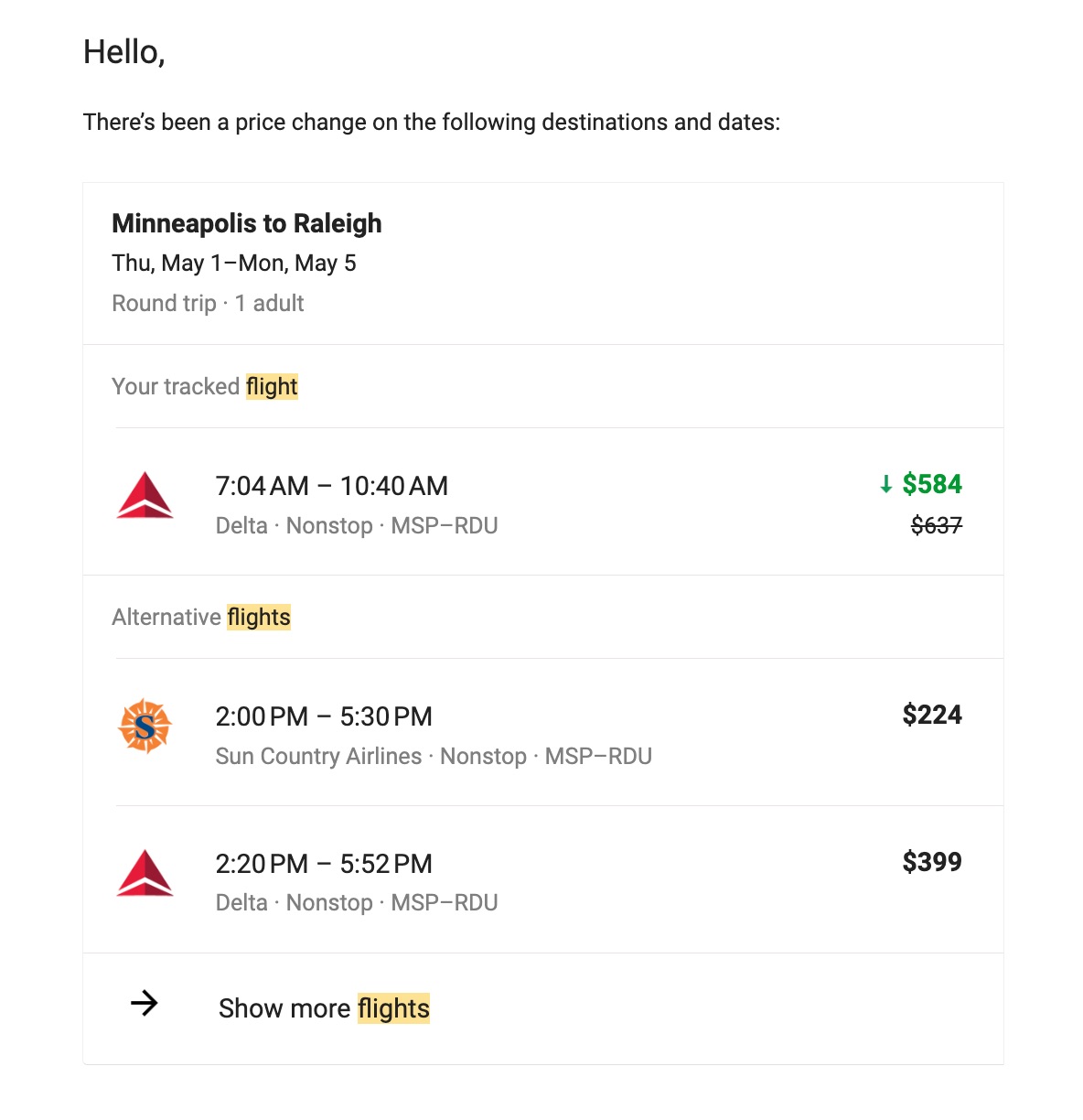Select the $224 Sun Country fare
Image resolution: width=1083 pixels, height=1120 pixels.
pos(932,716)
